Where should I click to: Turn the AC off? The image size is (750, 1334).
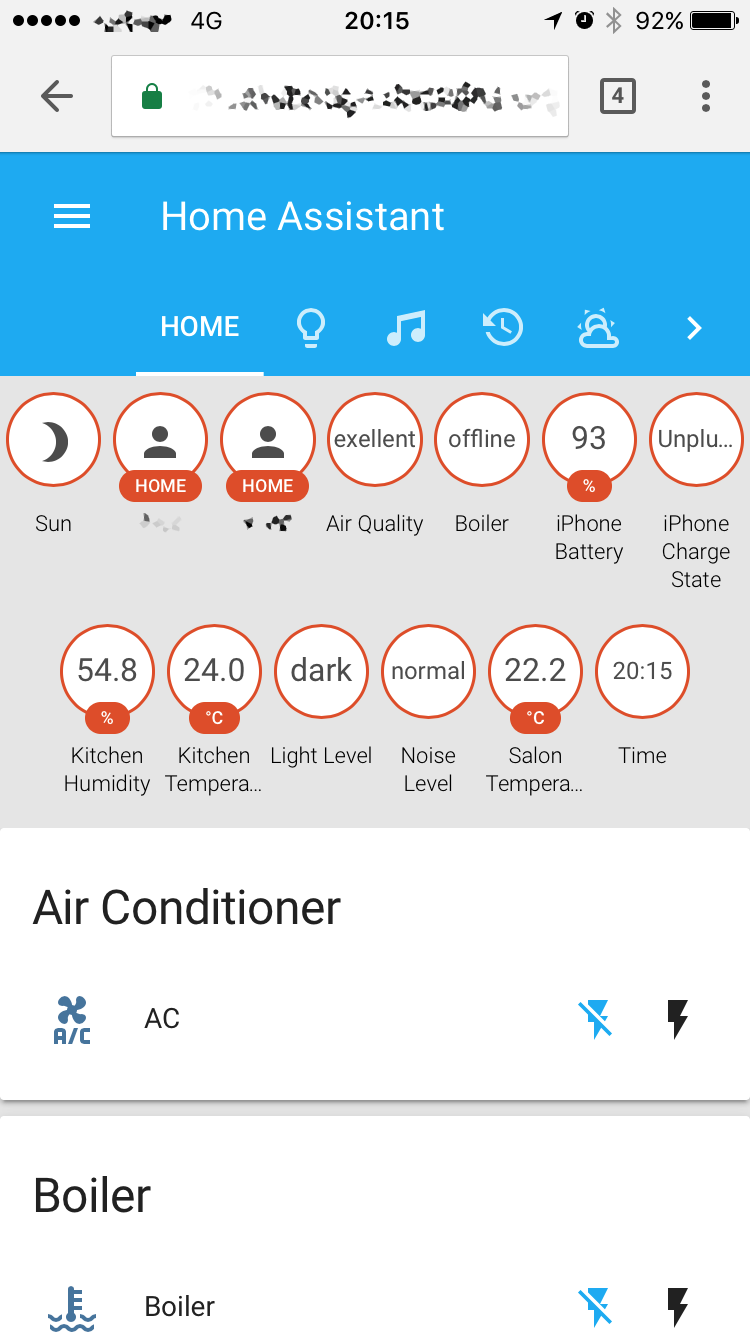595,1019
